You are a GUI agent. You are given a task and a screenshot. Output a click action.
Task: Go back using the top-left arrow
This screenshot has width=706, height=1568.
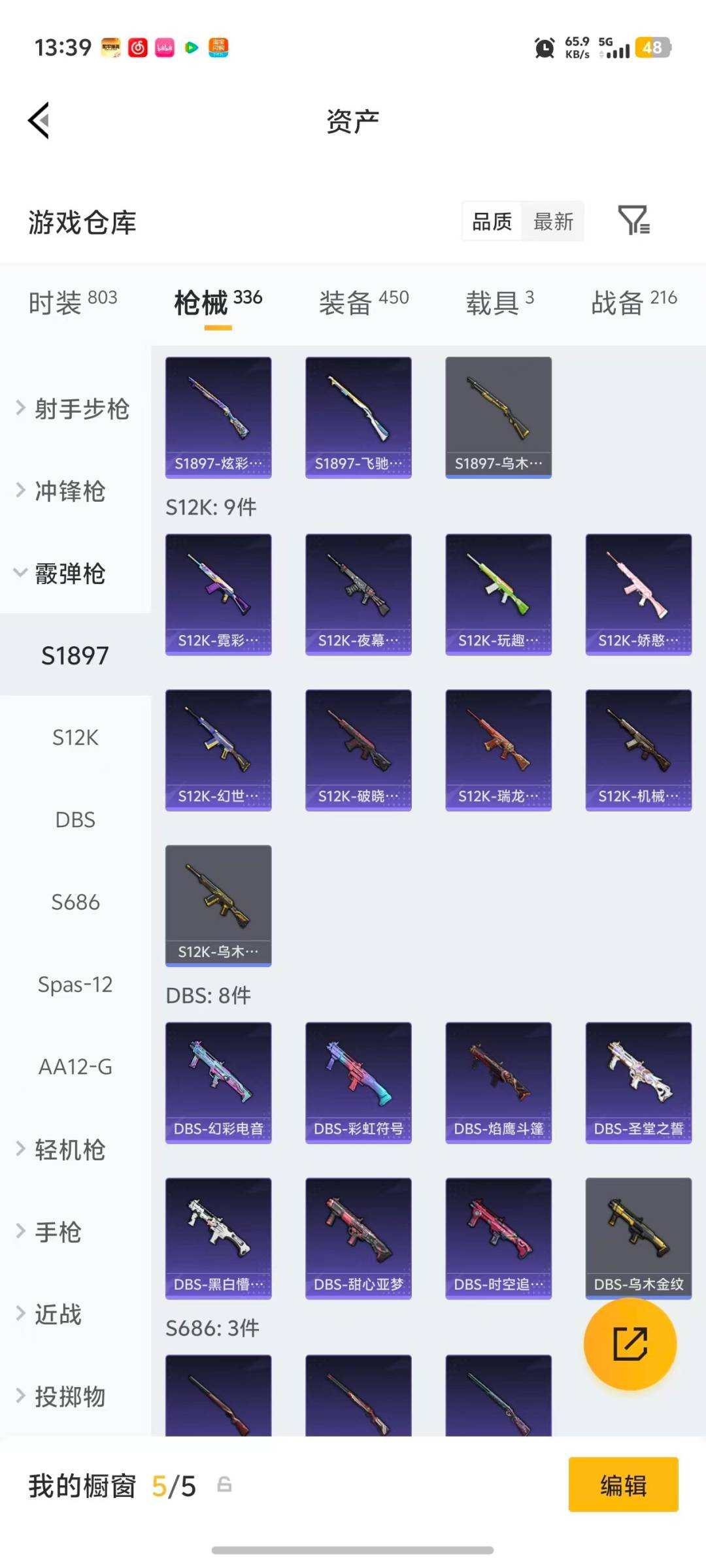39,121
